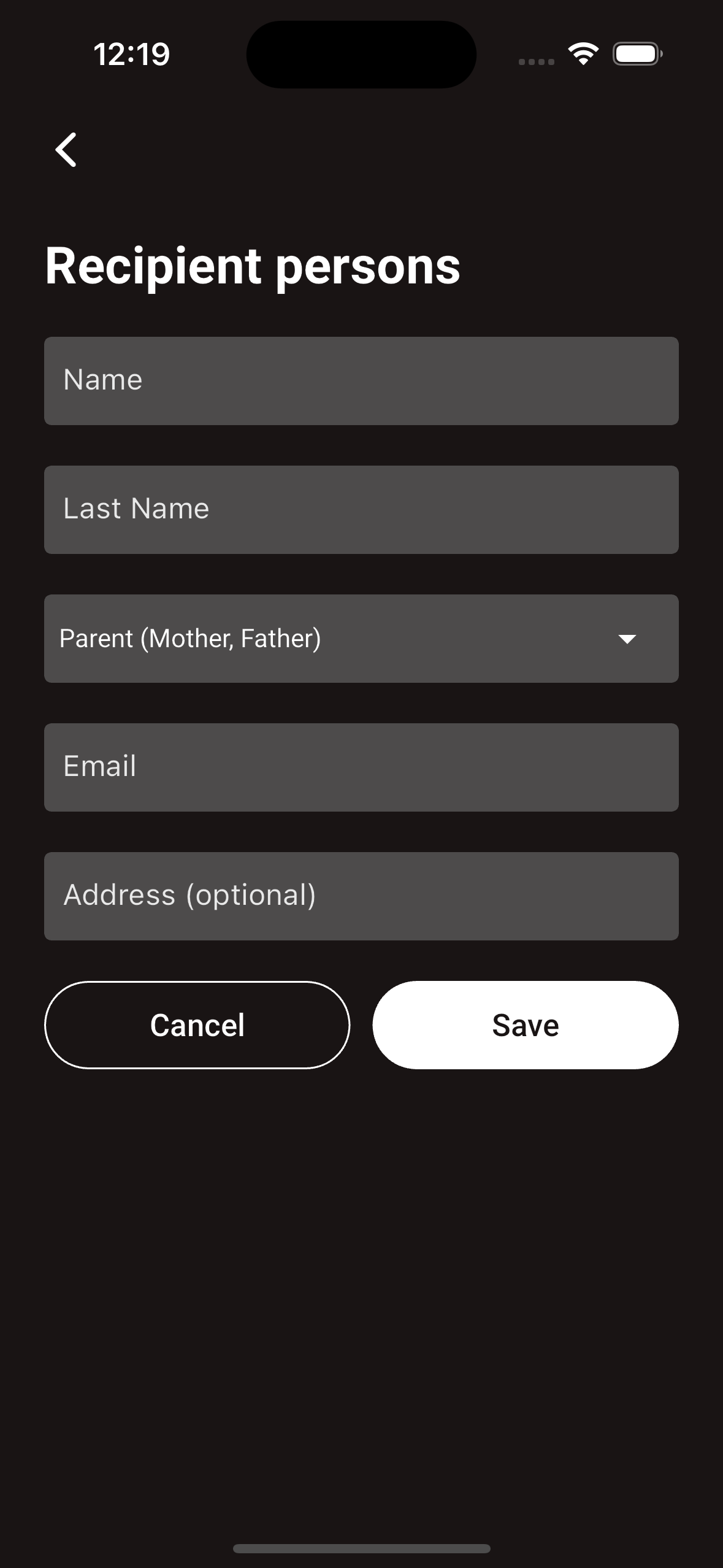Tap the notch area at the top
Screen dimensions: 723x1568
coord(361,54)
